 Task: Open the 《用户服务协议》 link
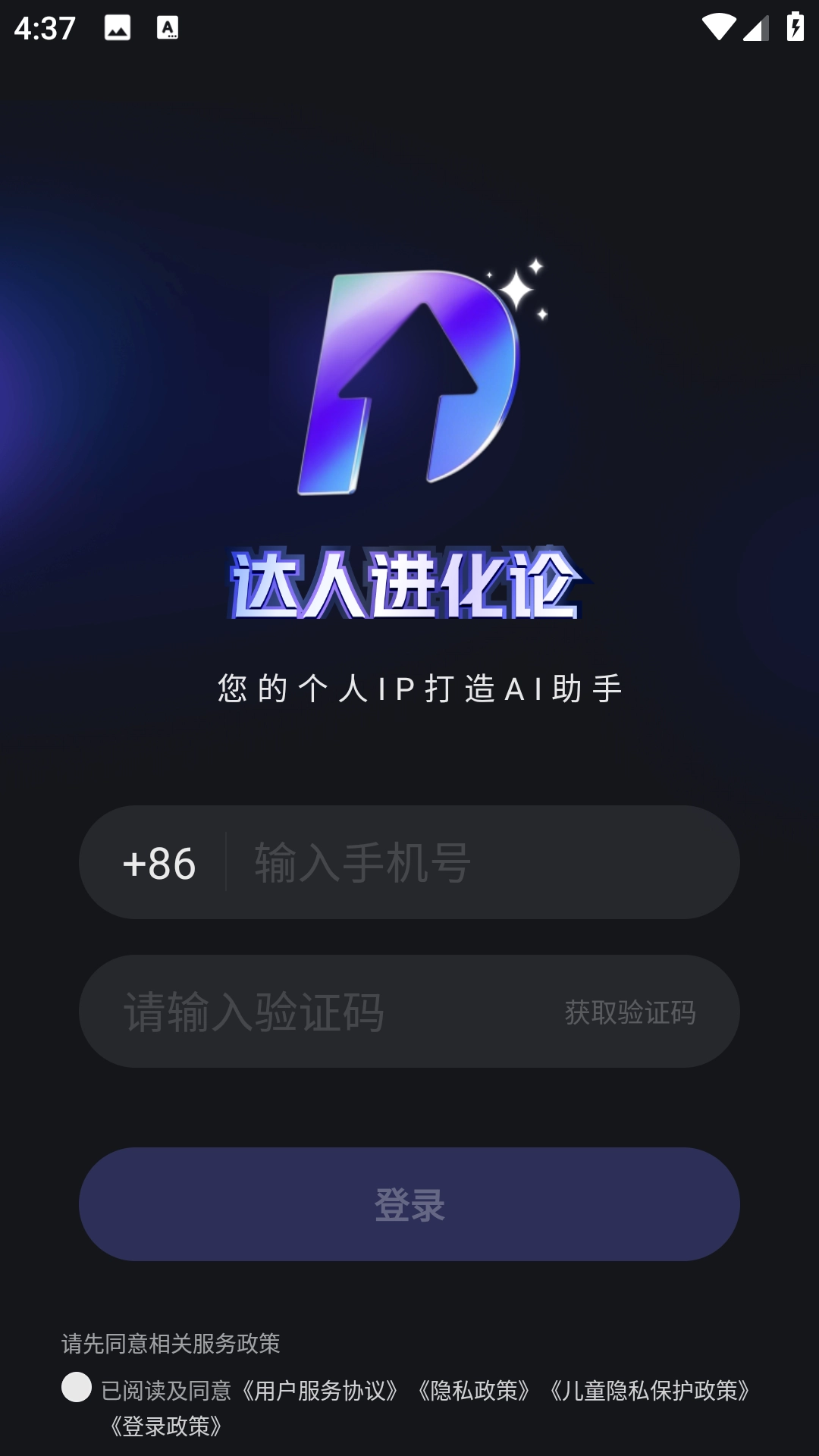[318, 1391]
